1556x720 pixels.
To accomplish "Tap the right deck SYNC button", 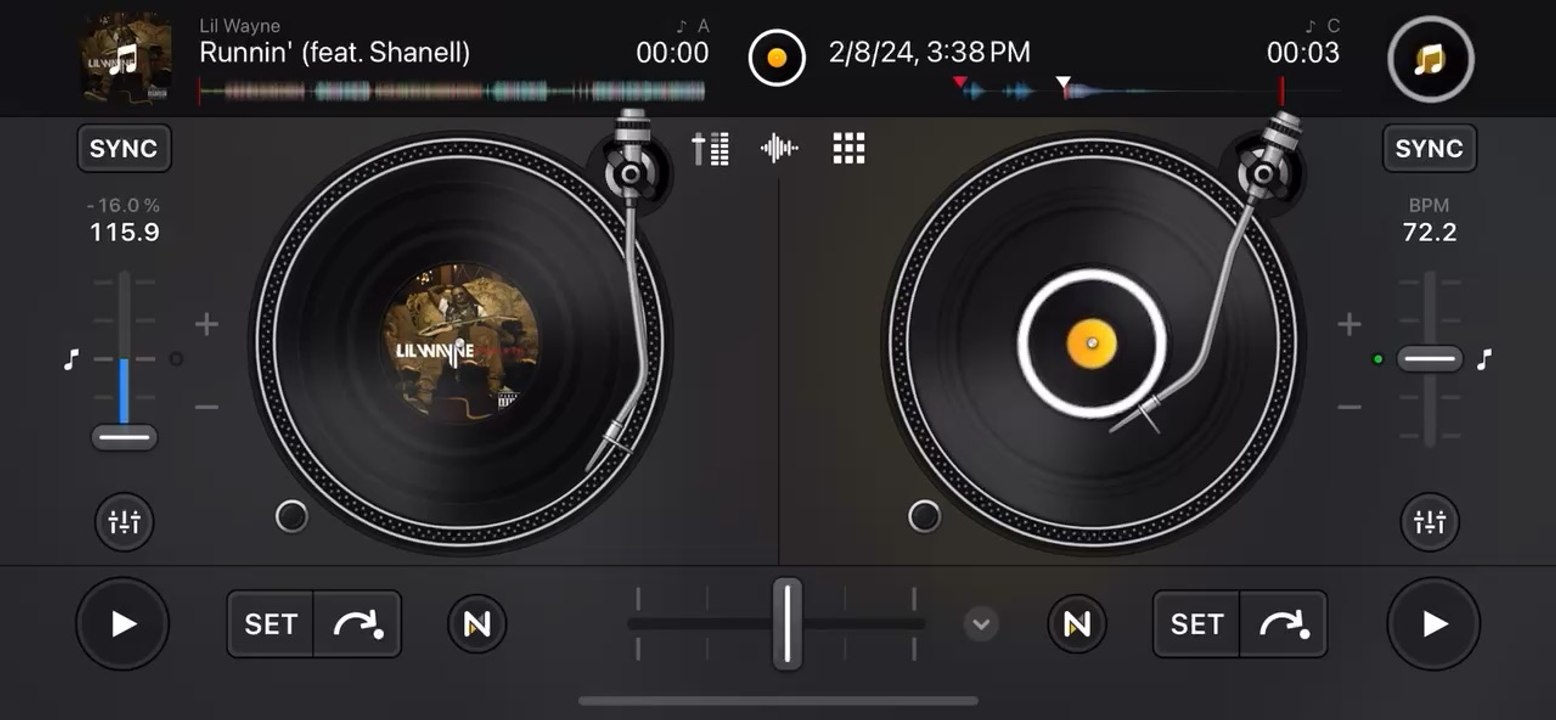I will click(x=1429, y=149).
